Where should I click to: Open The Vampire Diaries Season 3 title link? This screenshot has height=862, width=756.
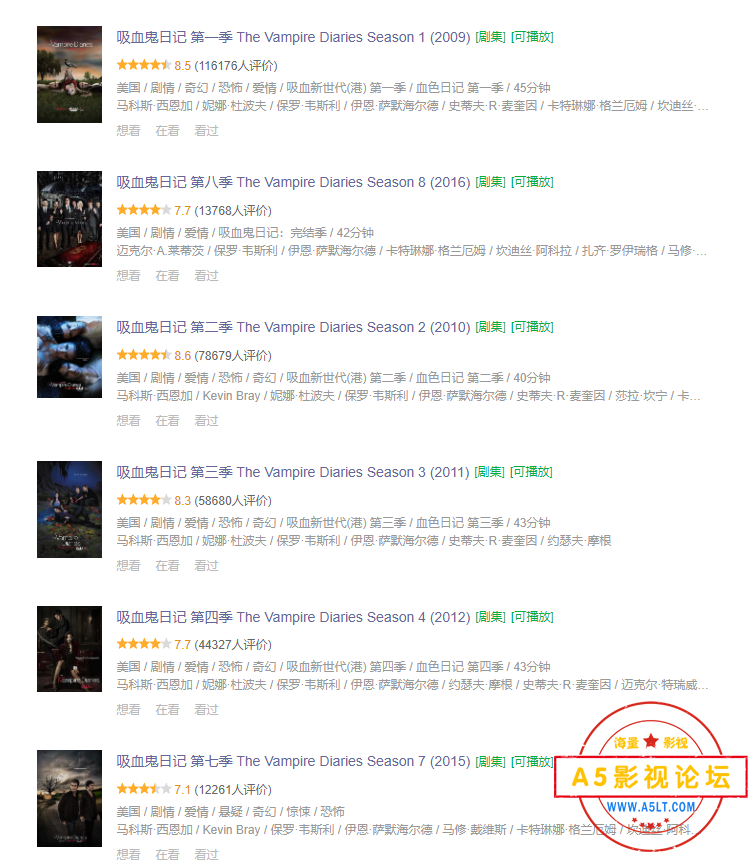click(293, 472)
